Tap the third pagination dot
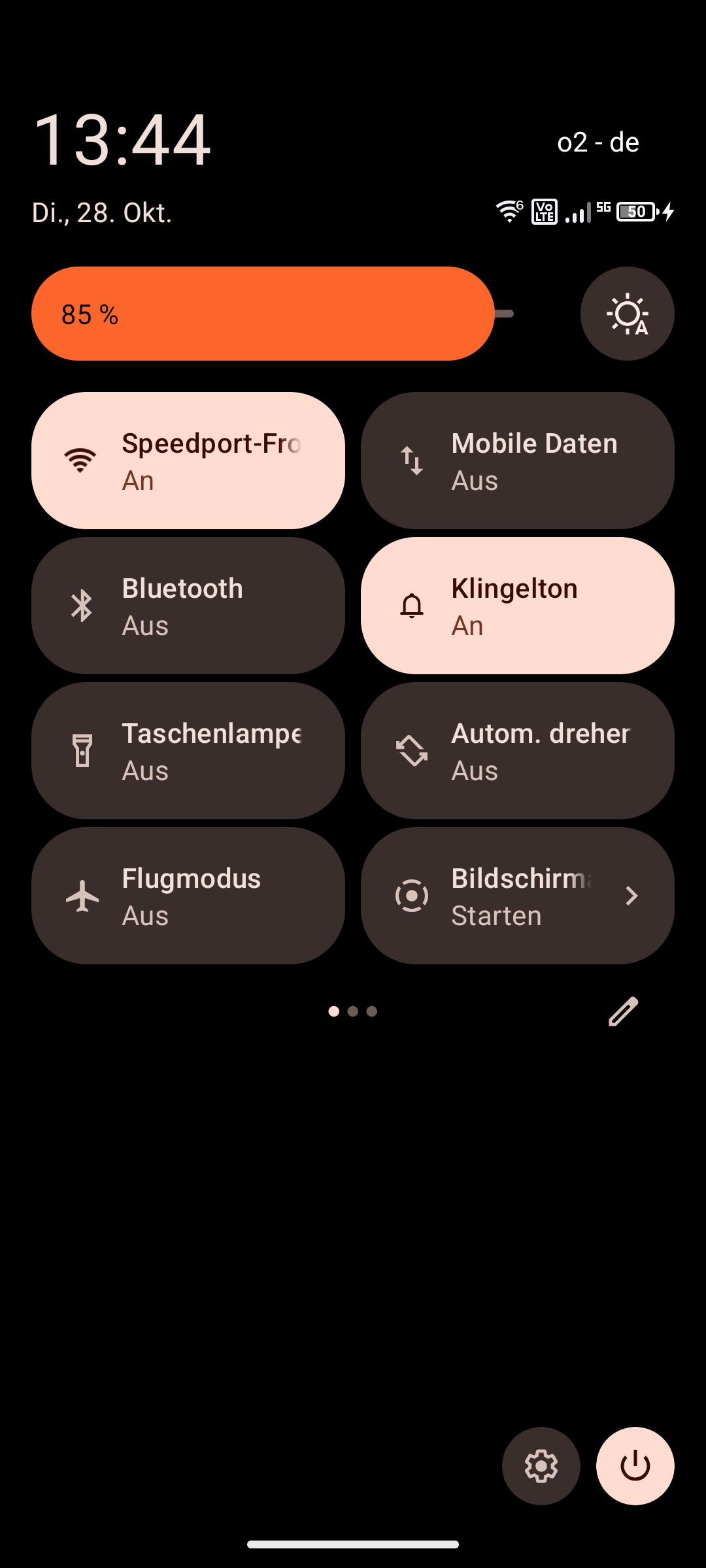706x1568 pixels. (x=372, y=1011)
